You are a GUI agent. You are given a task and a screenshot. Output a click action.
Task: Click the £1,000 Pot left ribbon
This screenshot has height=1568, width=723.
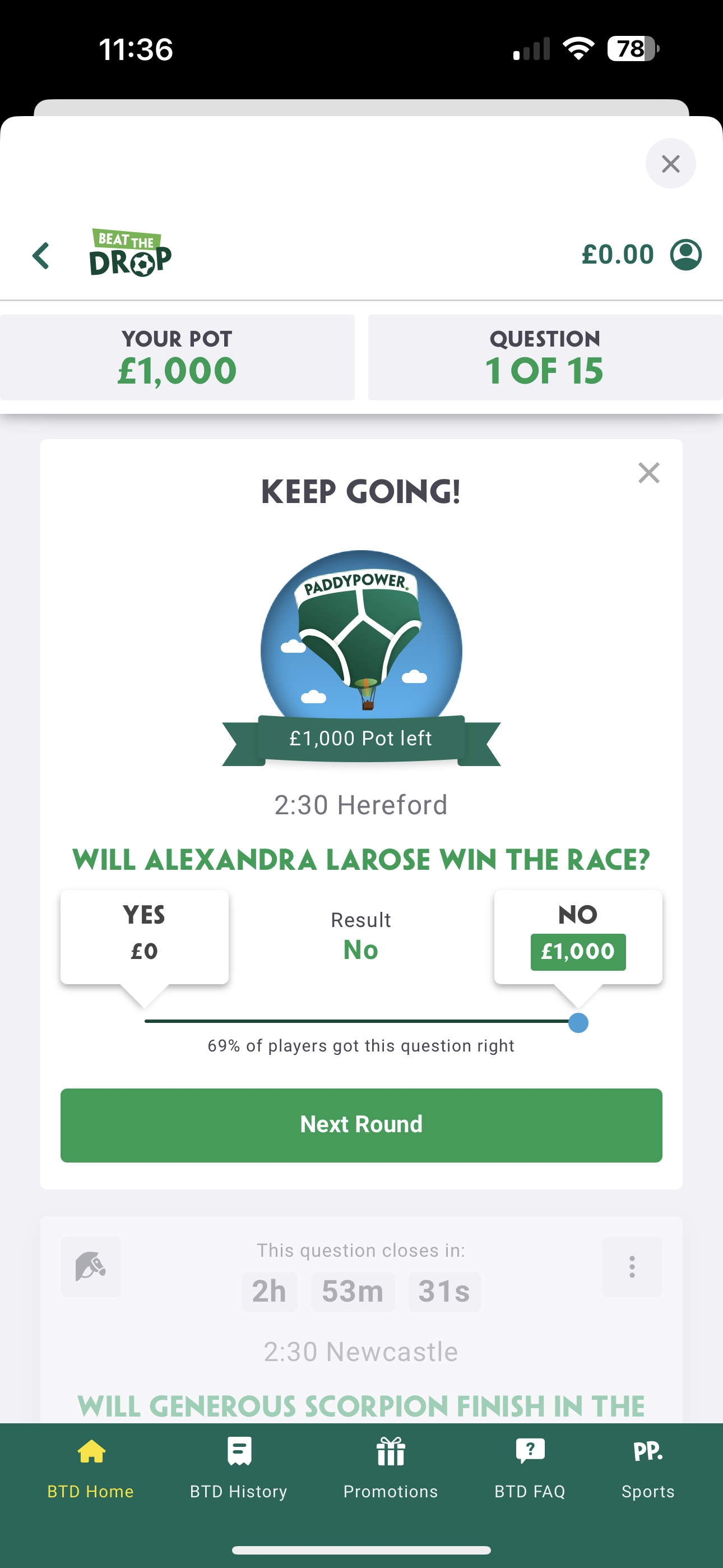click(x=361, y=738)
